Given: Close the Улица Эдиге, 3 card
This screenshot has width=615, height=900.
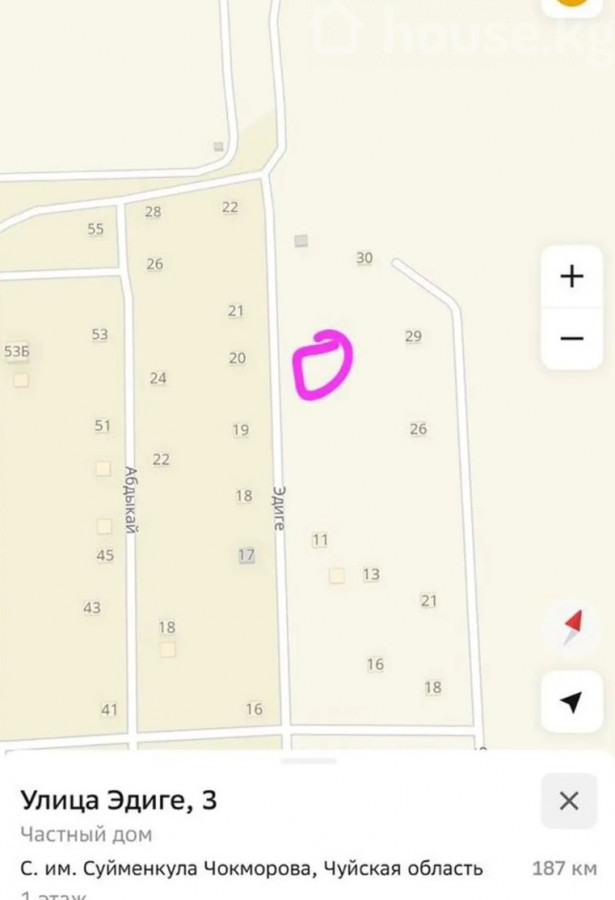Looking at the screenshot, I should [569, 801].
